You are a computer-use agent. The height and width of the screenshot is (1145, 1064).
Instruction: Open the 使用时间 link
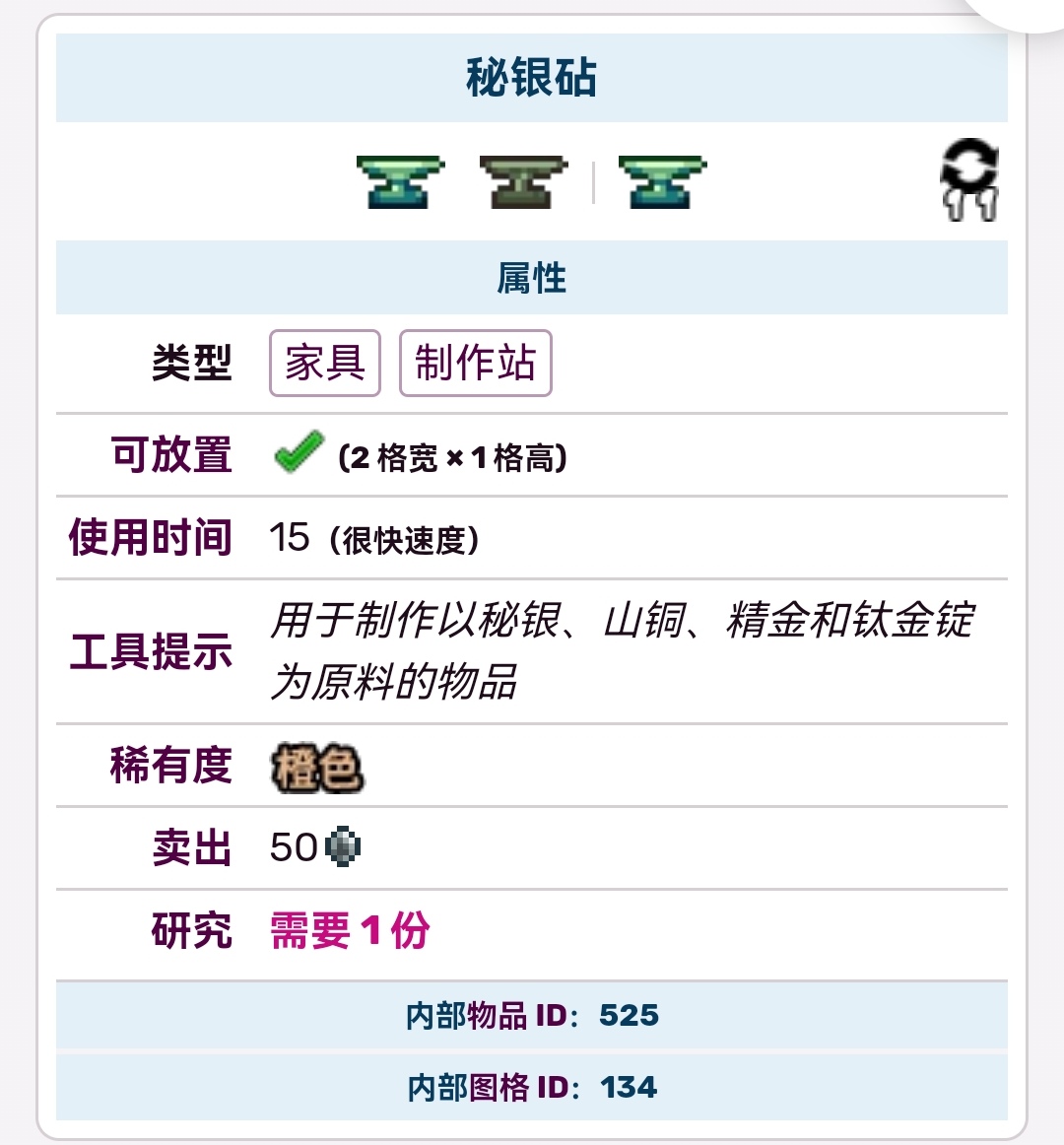tap(150, 538)
